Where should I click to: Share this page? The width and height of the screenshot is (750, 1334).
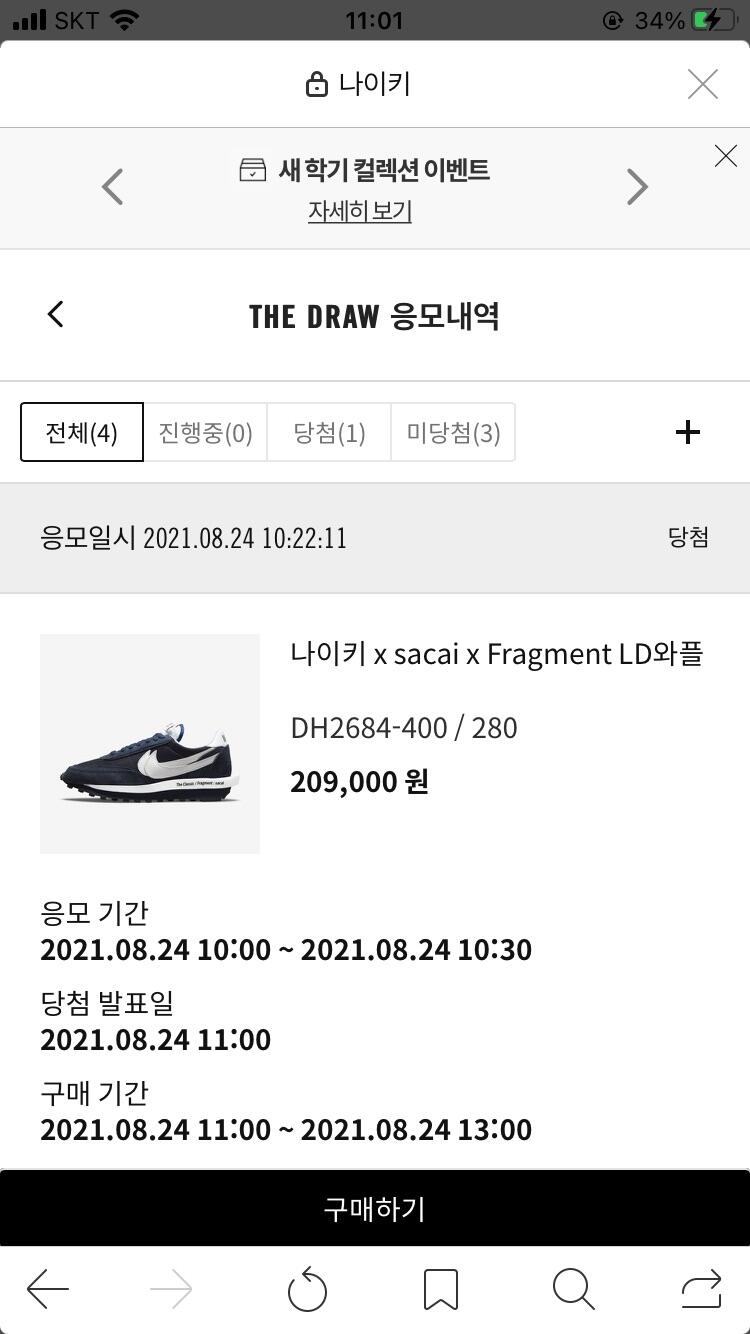(701, 1290)
